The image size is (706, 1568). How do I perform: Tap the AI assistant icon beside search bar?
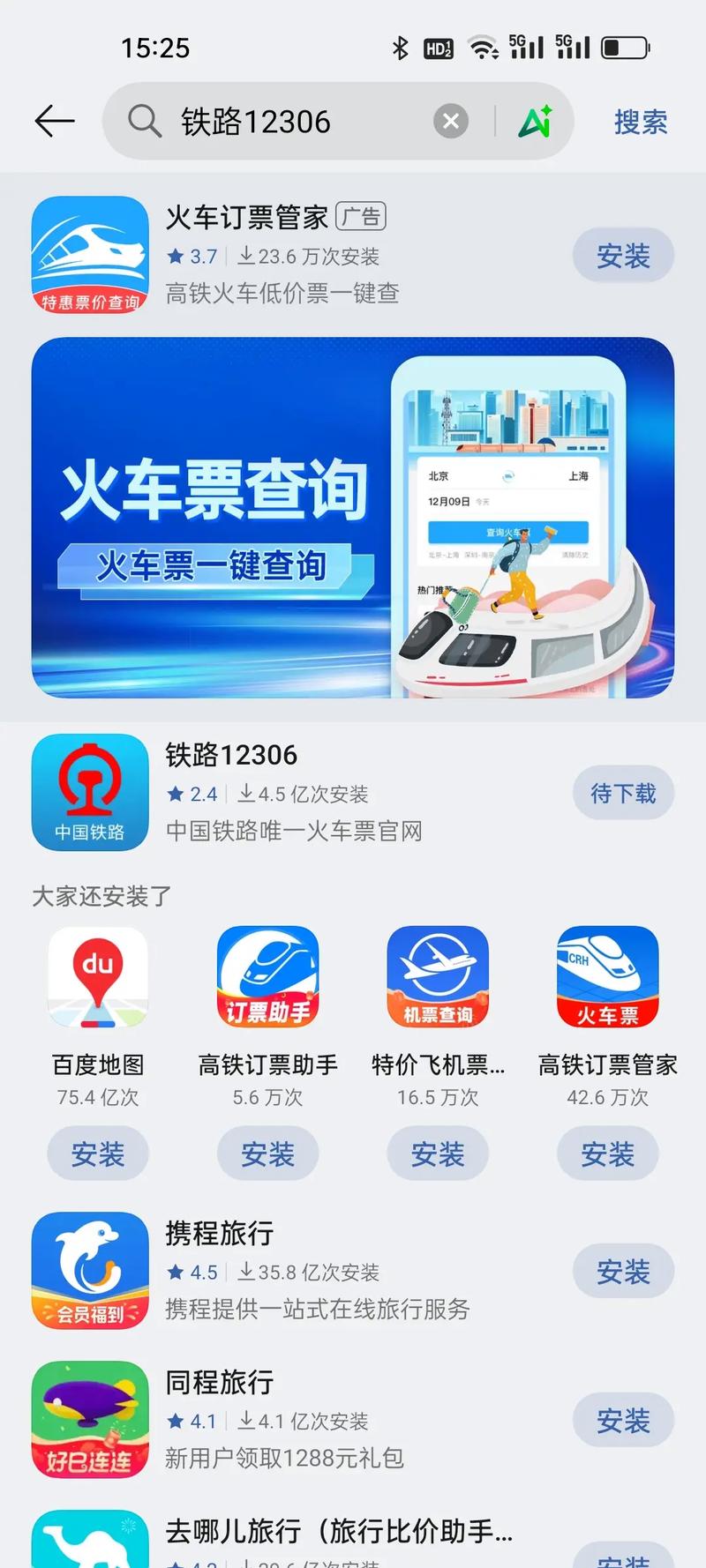coord(538,122)
